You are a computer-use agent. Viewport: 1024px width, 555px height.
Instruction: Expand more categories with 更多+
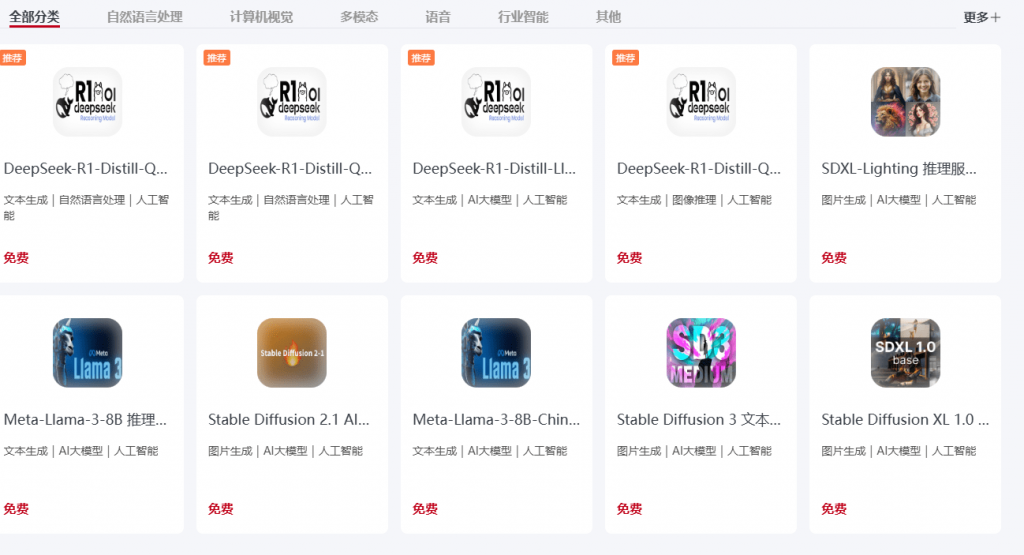point(981,17)
